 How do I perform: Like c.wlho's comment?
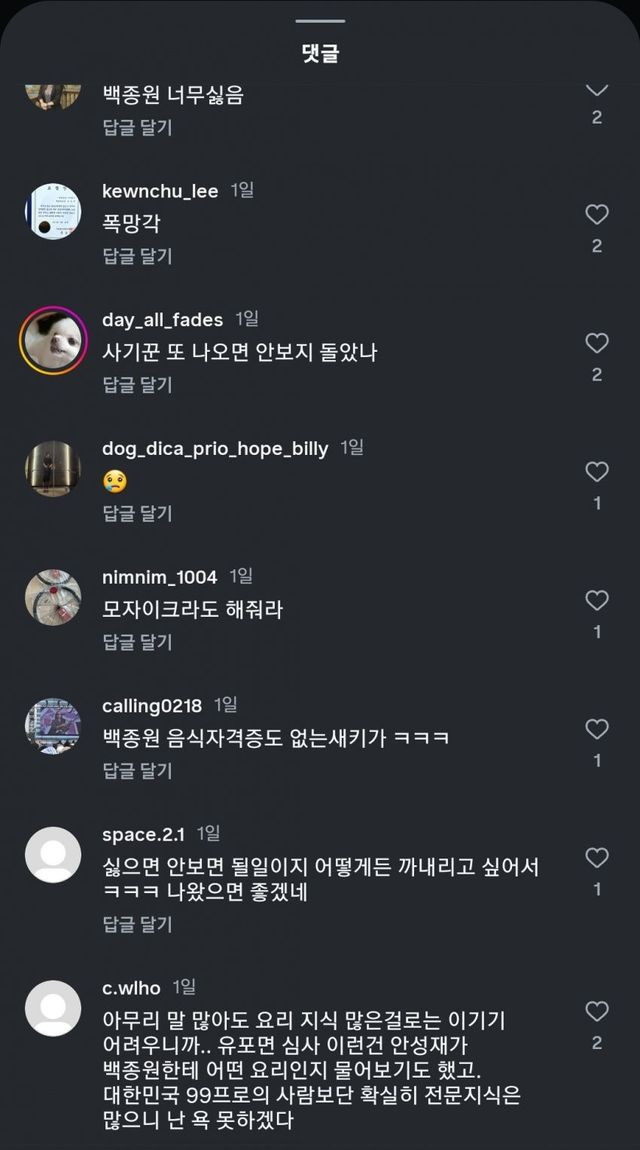[x=597, y=1011]
